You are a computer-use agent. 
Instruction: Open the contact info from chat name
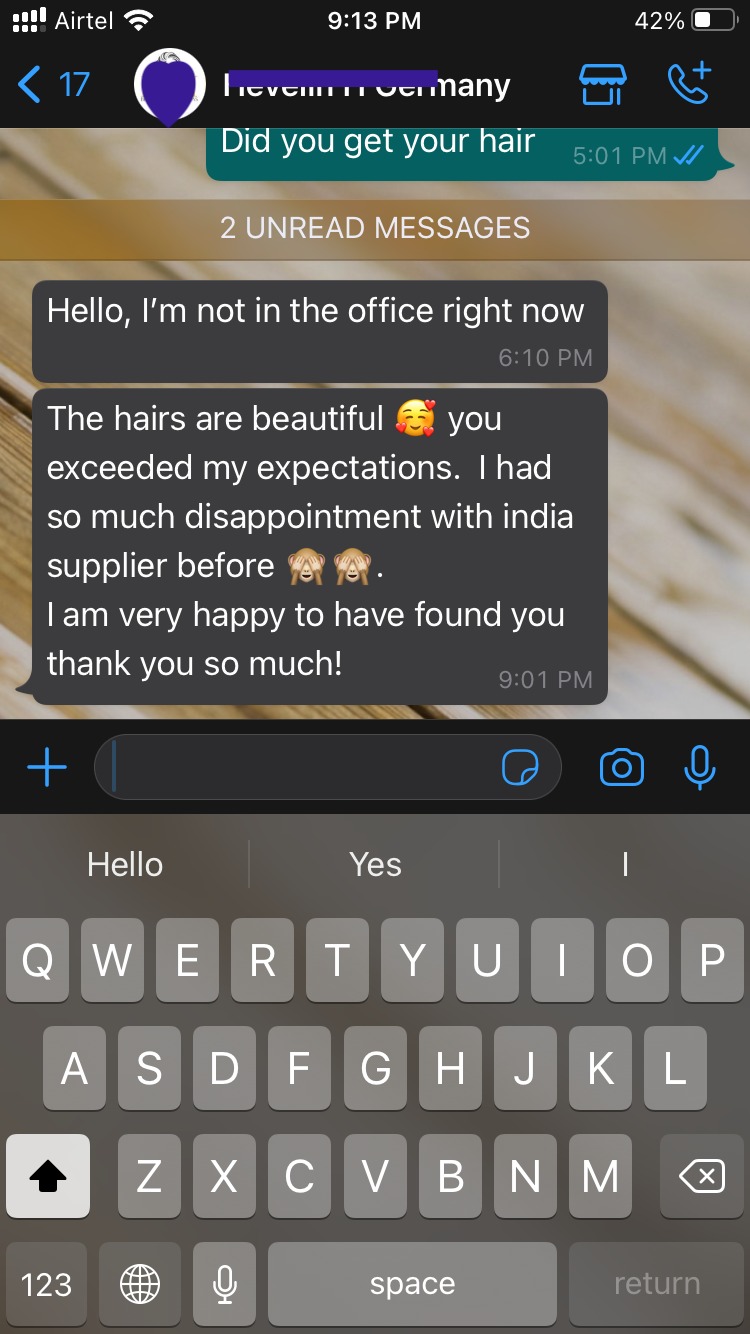click(365, 86)
